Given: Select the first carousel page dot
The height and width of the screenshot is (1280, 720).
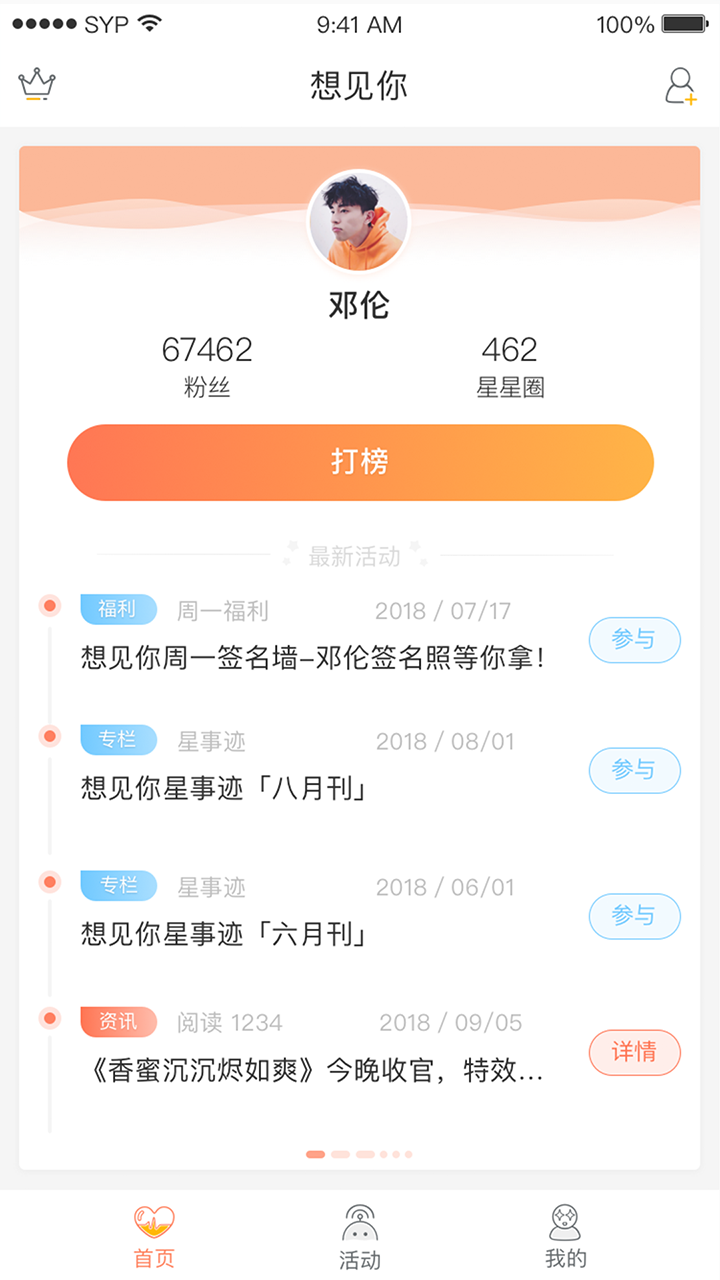Looking at the screenshot, I should [x=316, y=1152].
